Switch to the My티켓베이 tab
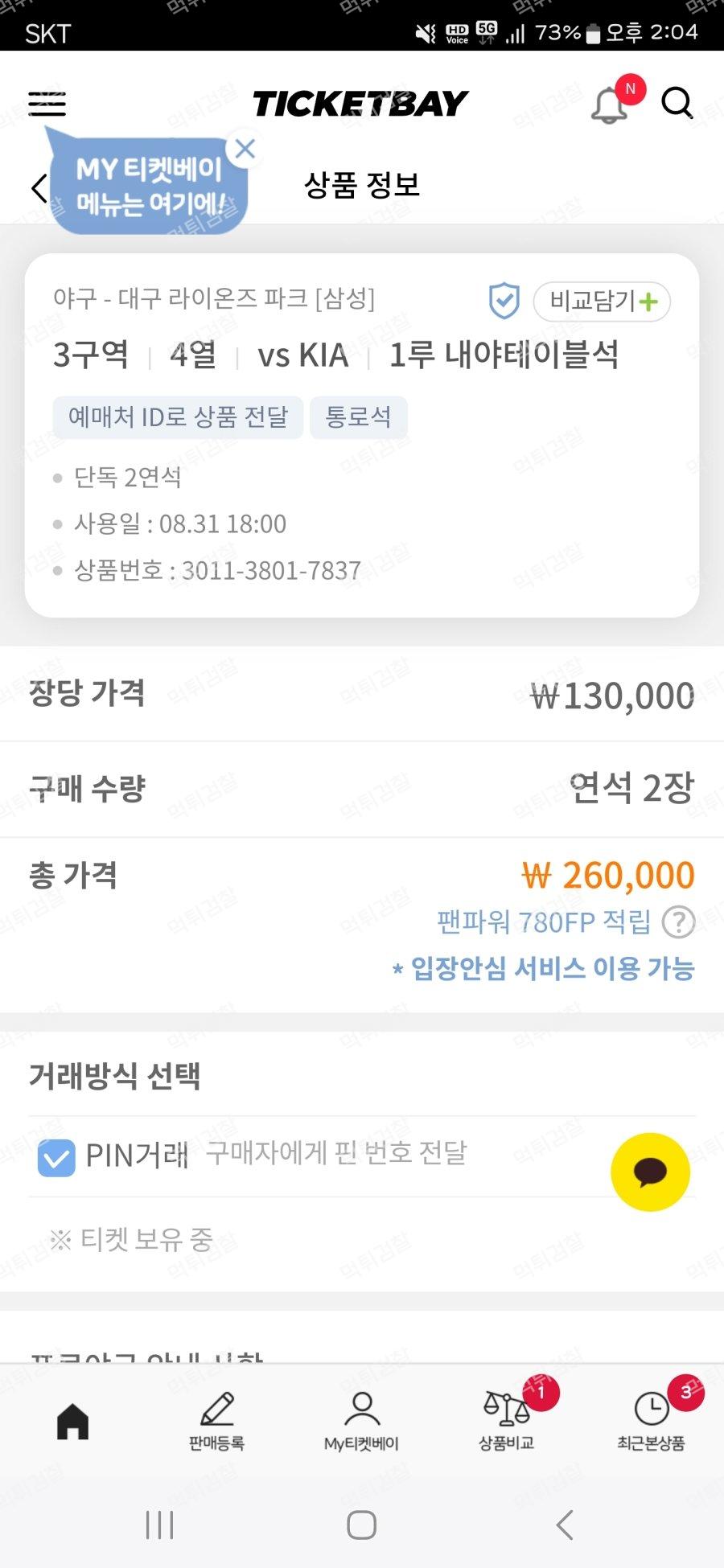Viewport: 724px width, 1568px height. pos(361,1421)
